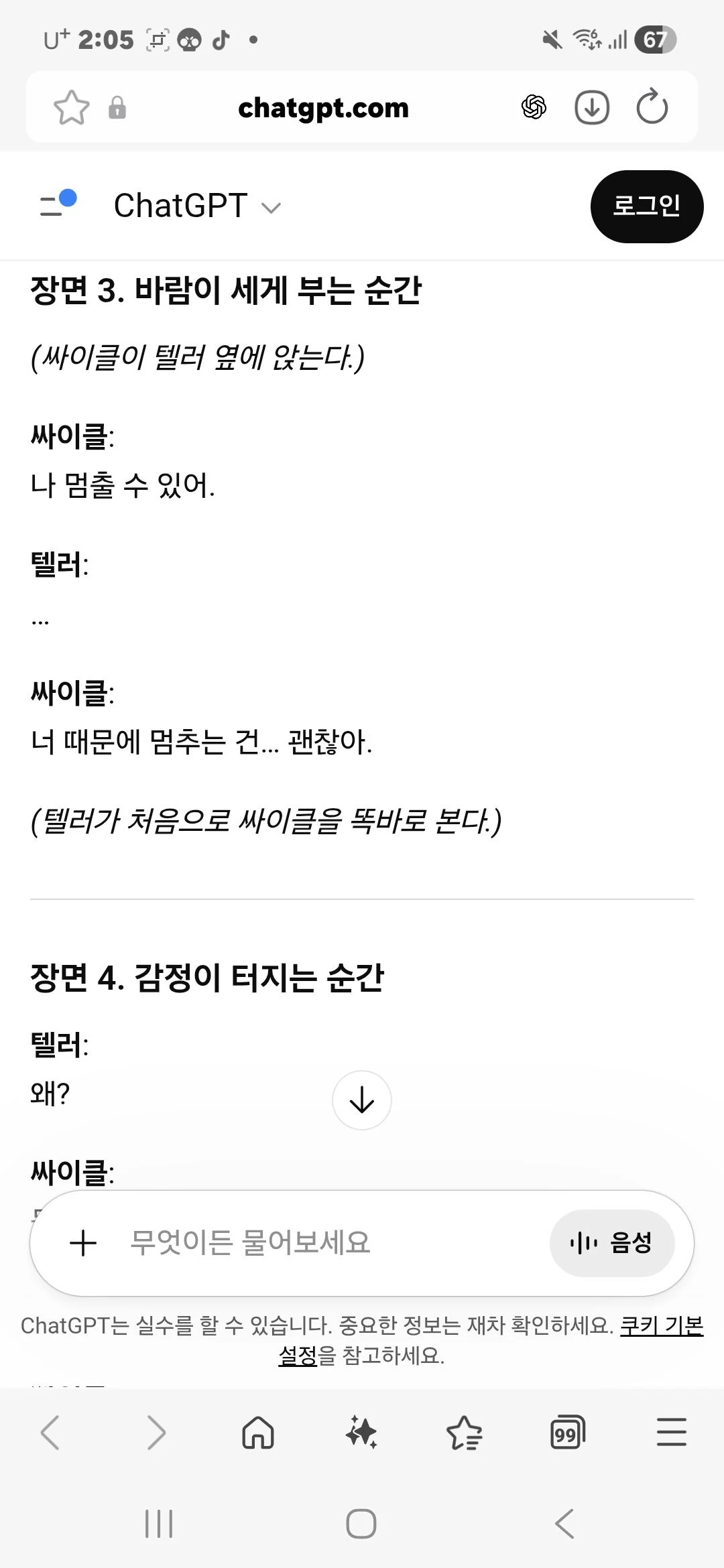Open the browser bookmarks list
The image size is (724, 1568).
pos(464,1433)
